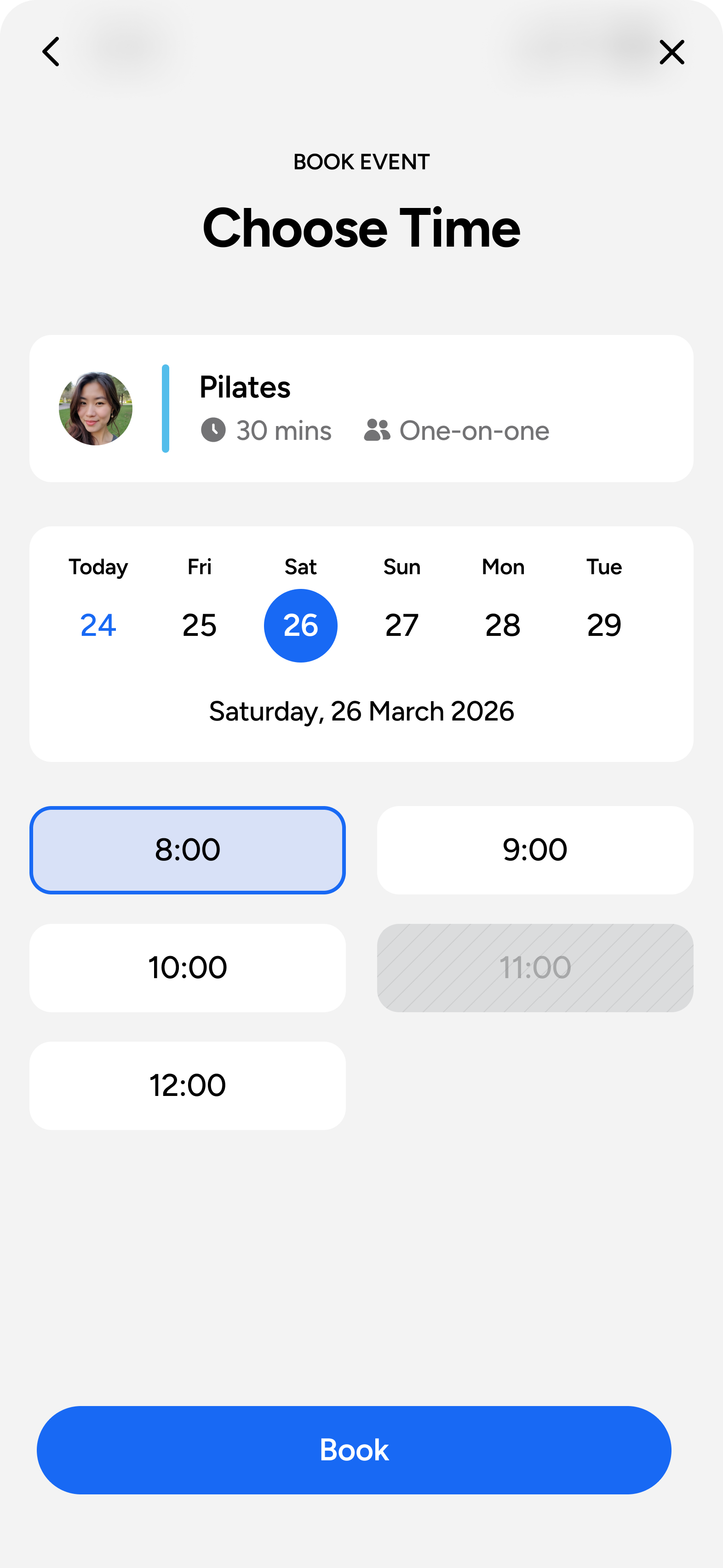Select Tuesday the 29th
The width and height of the screenshot is (723, 1568).
click(604, 624)
